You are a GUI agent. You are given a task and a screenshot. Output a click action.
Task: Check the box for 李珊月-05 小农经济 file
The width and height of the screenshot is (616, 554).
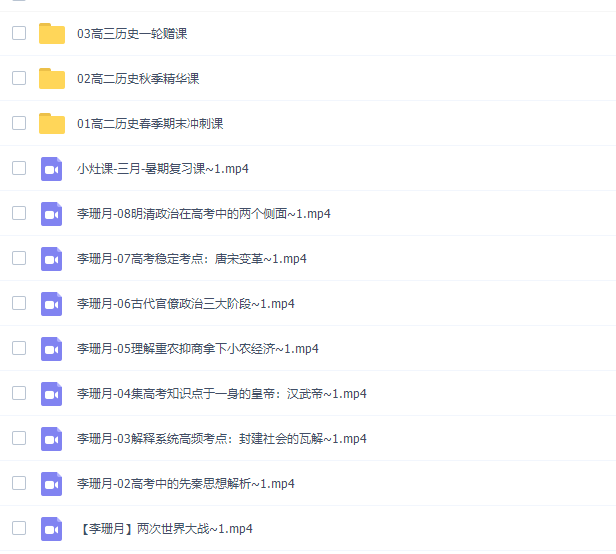pyautogui.click(x=19, y=348)
